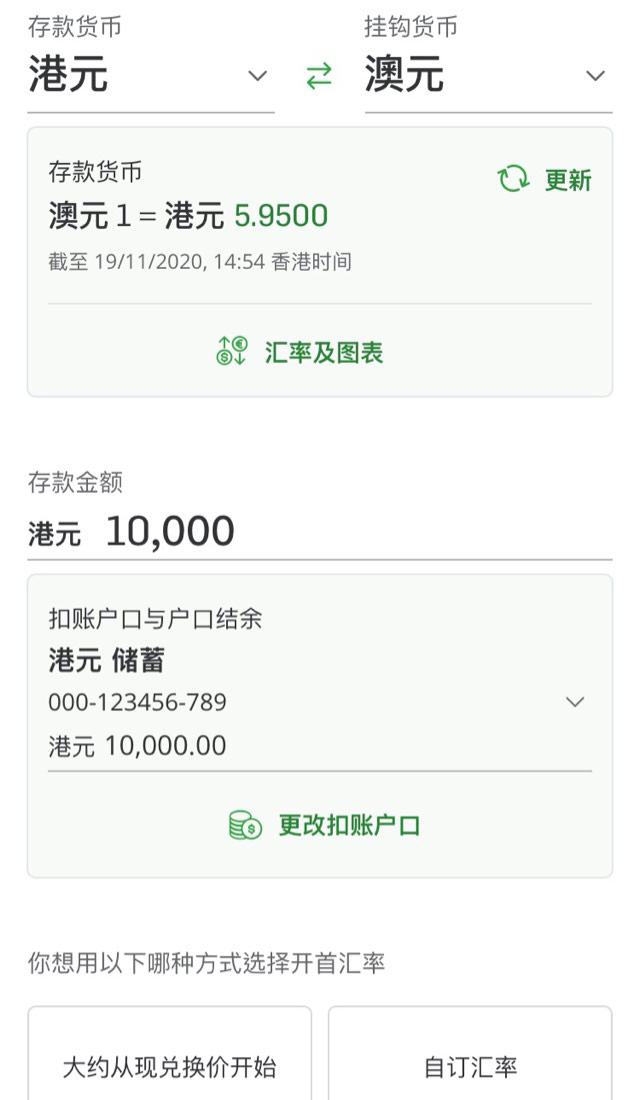Choose 自订汇率 option
Screen dimensions: 640x1100
tap(470, 1054)
